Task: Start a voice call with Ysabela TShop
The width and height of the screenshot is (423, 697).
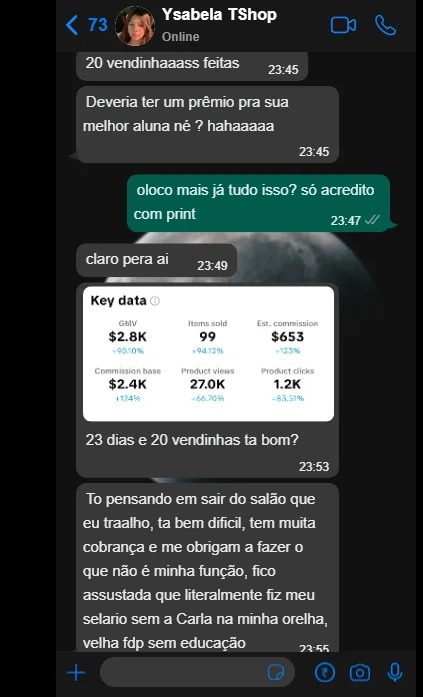Action: [x=385, y=25]
